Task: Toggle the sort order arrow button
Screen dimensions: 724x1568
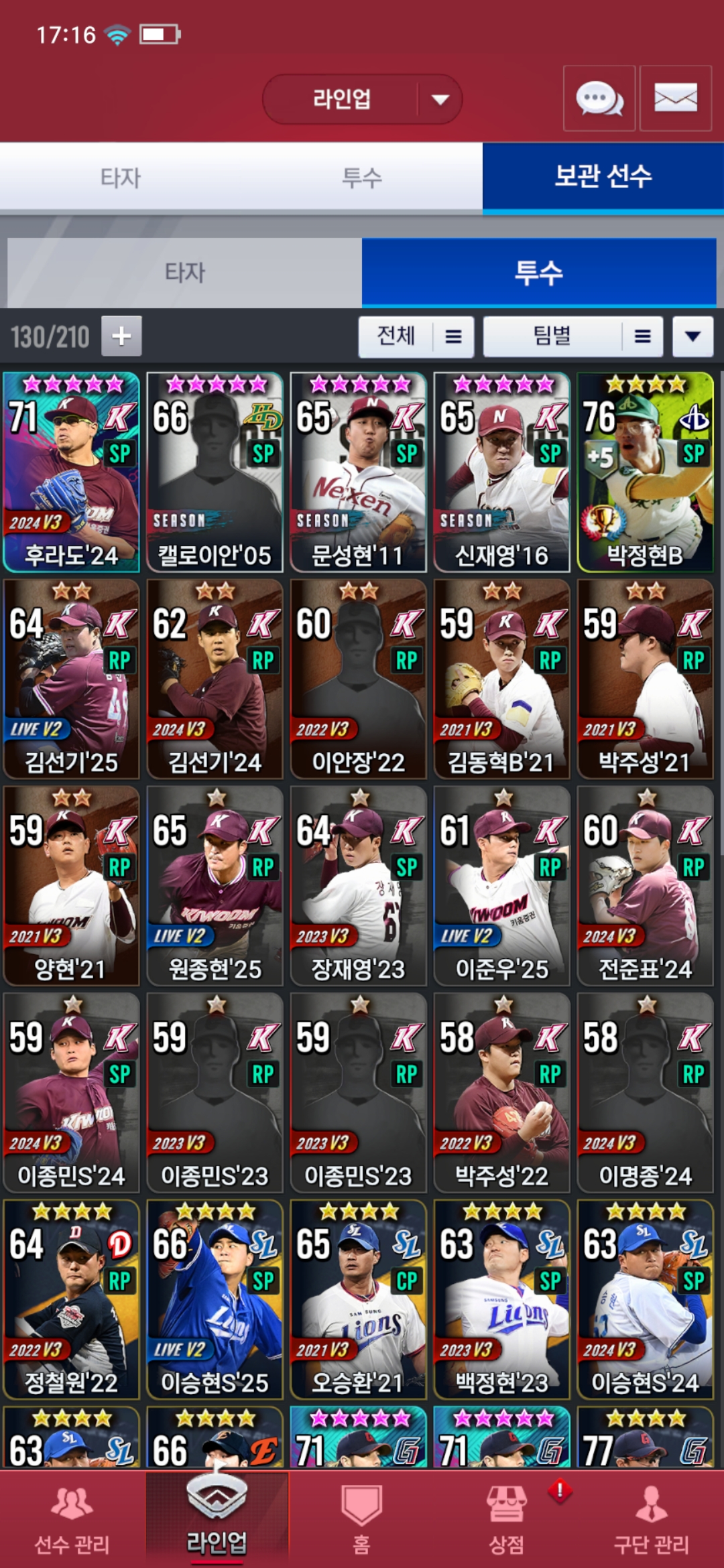Action: [692, 336]
